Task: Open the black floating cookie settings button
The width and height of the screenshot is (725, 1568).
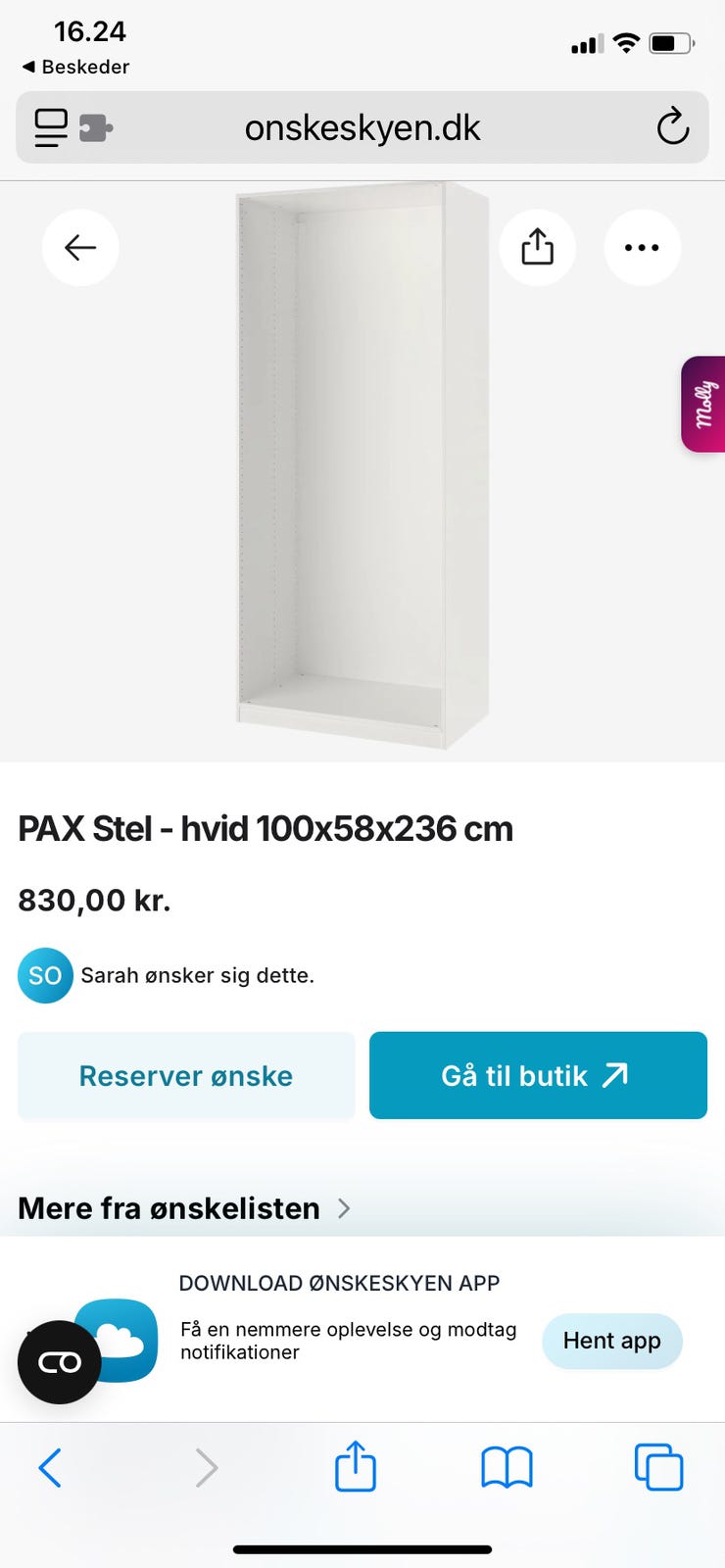Action: click(x=59, y=1362)
